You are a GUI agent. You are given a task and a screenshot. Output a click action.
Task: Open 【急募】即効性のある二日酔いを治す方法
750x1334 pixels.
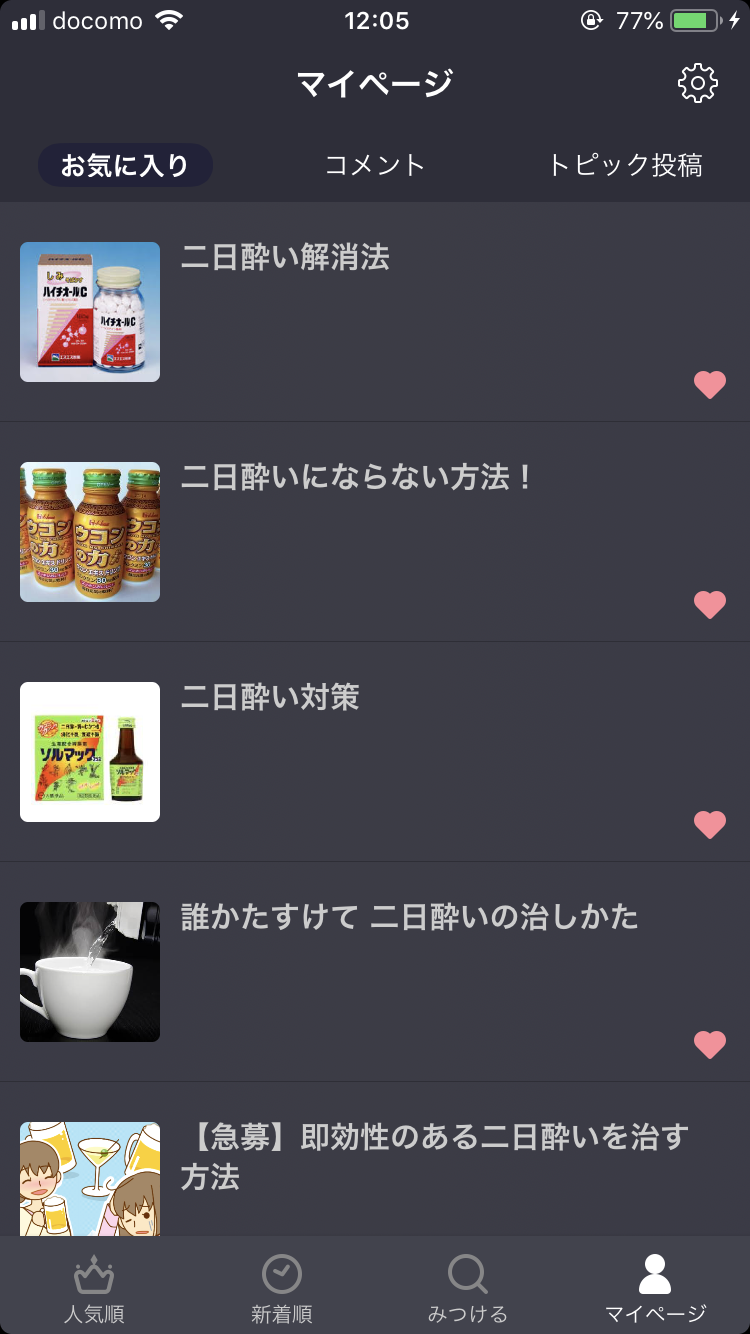[430, 1157]
